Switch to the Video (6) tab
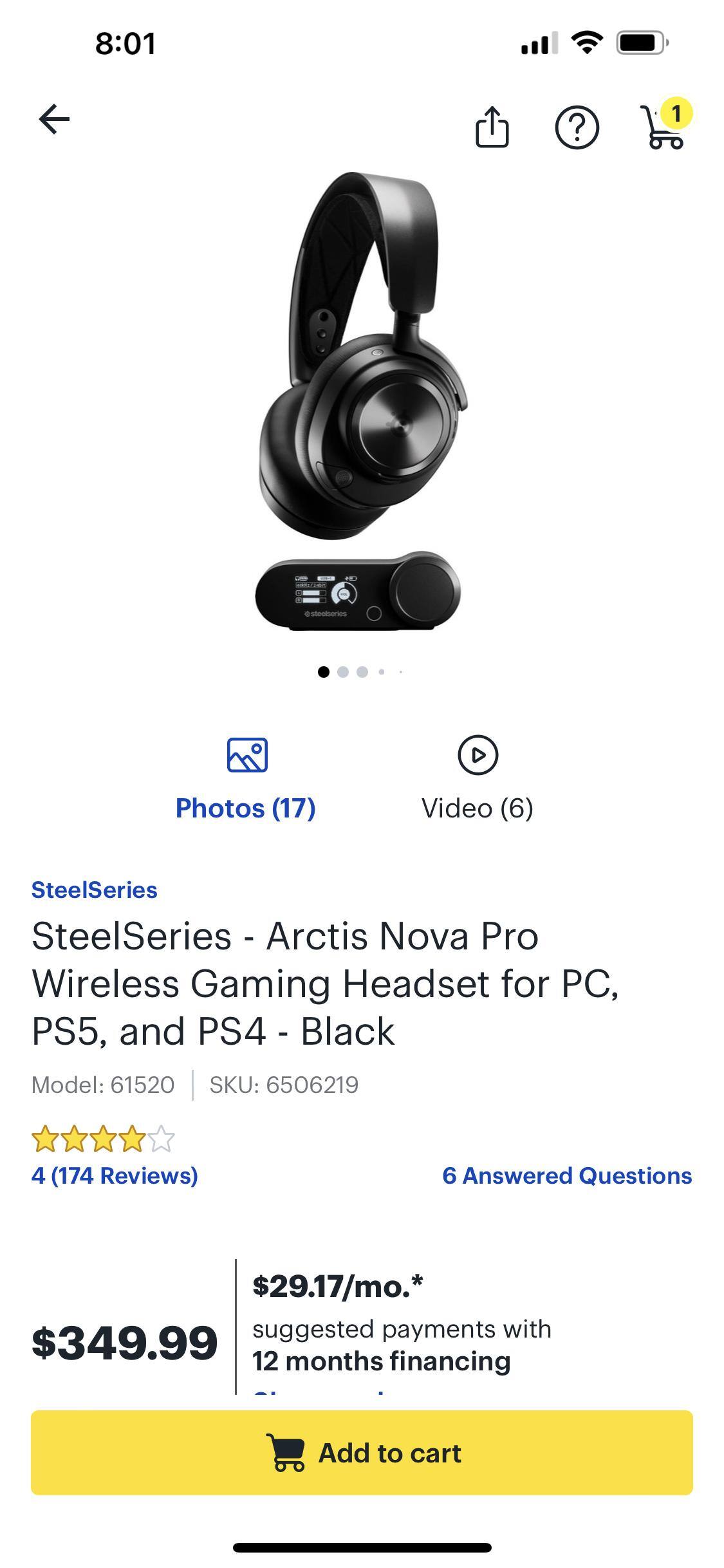This screenshot has height=1568, width=724. point(478,780)
